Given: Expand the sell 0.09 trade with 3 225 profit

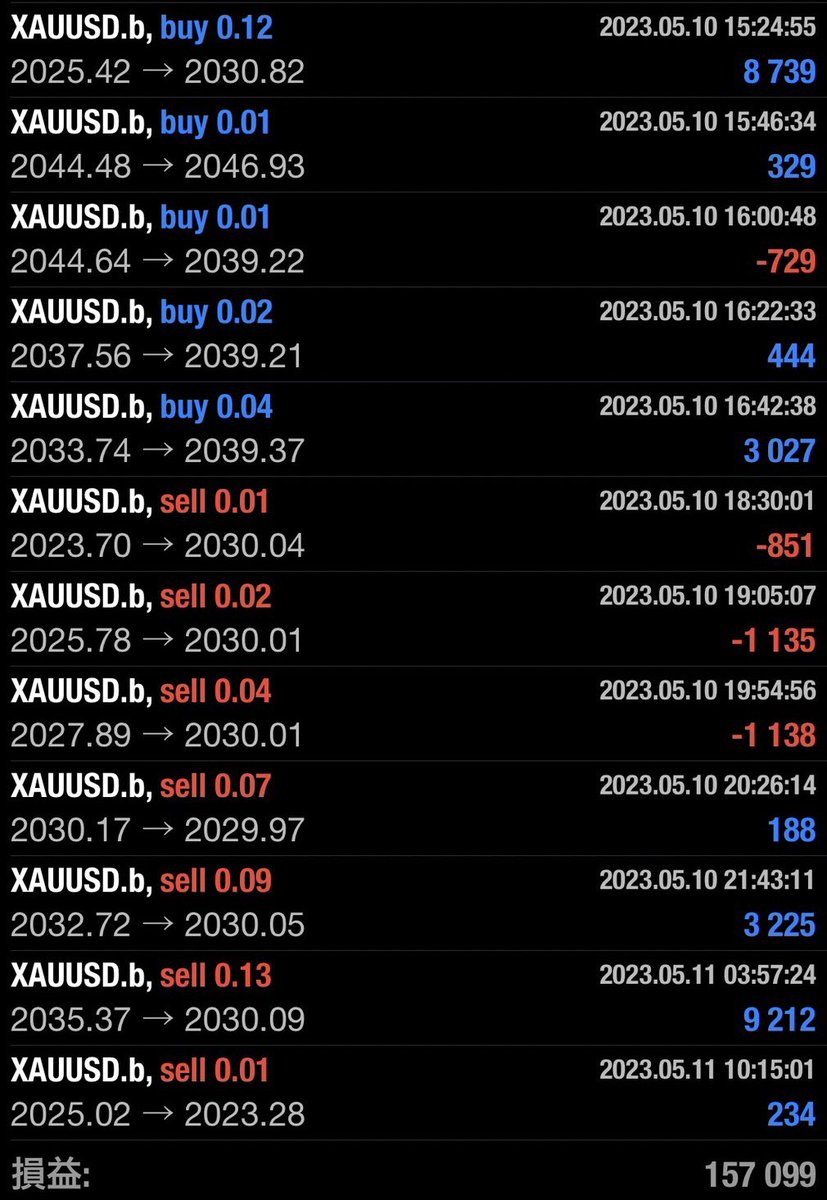Looking at the screenshot, I should pyautogui.click(x=413, y=903).
